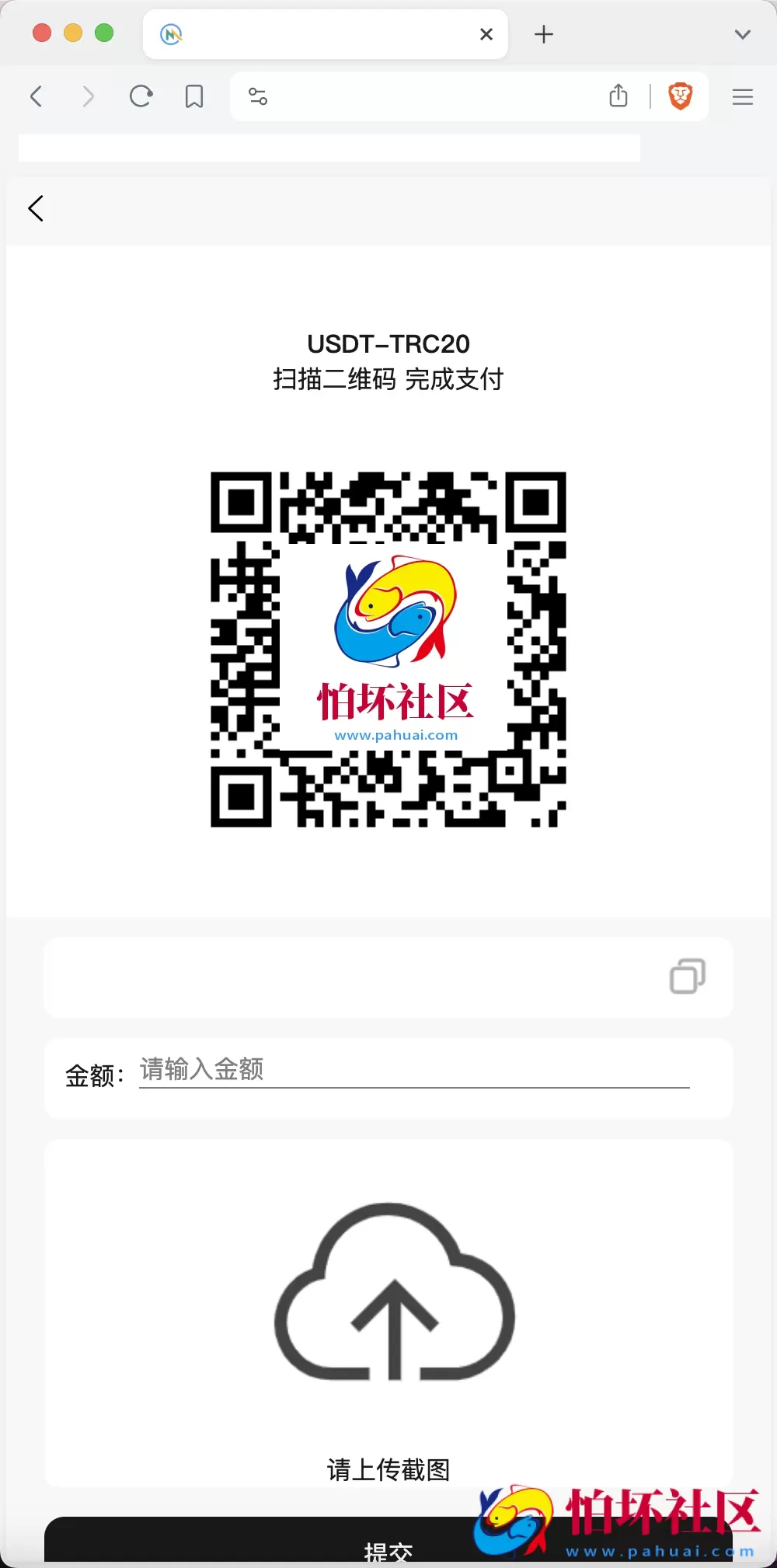Click the forward navigation arrow

pyautogui.click(x=88, y=96)
